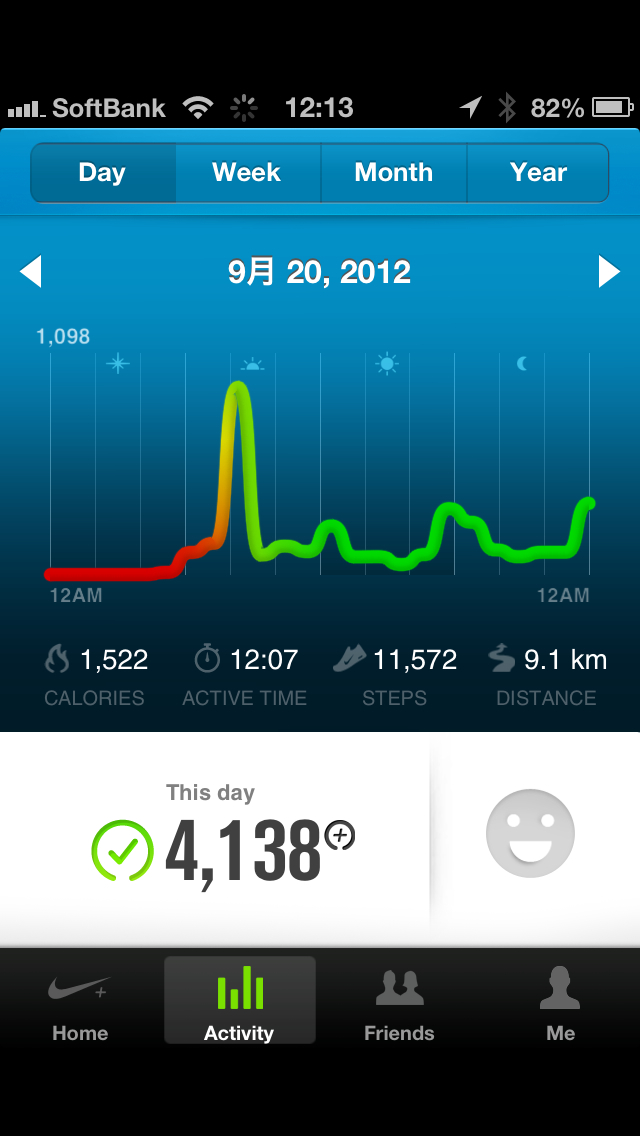This screenshot has width=640, height=1136.
Task: Tap the smiley mood face
Action: click(x=530, y=833)
